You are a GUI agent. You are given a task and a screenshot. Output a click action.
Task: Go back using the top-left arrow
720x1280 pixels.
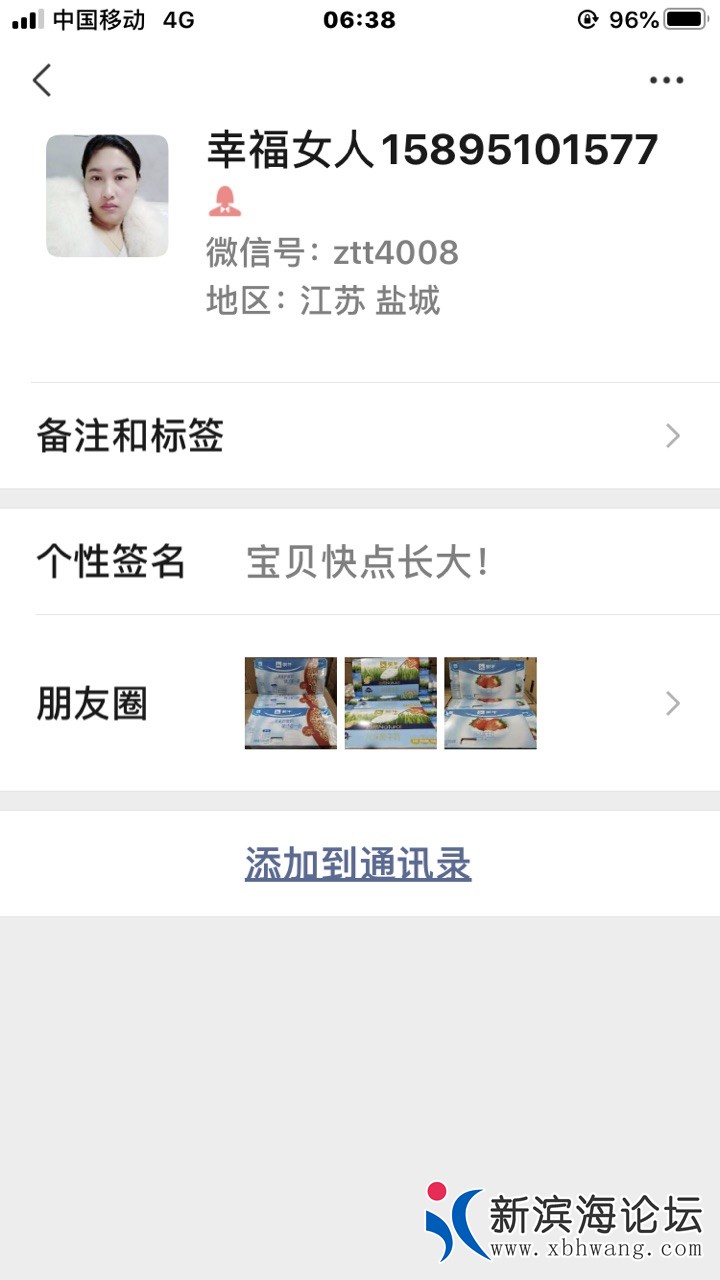click(x=42, y=80)
